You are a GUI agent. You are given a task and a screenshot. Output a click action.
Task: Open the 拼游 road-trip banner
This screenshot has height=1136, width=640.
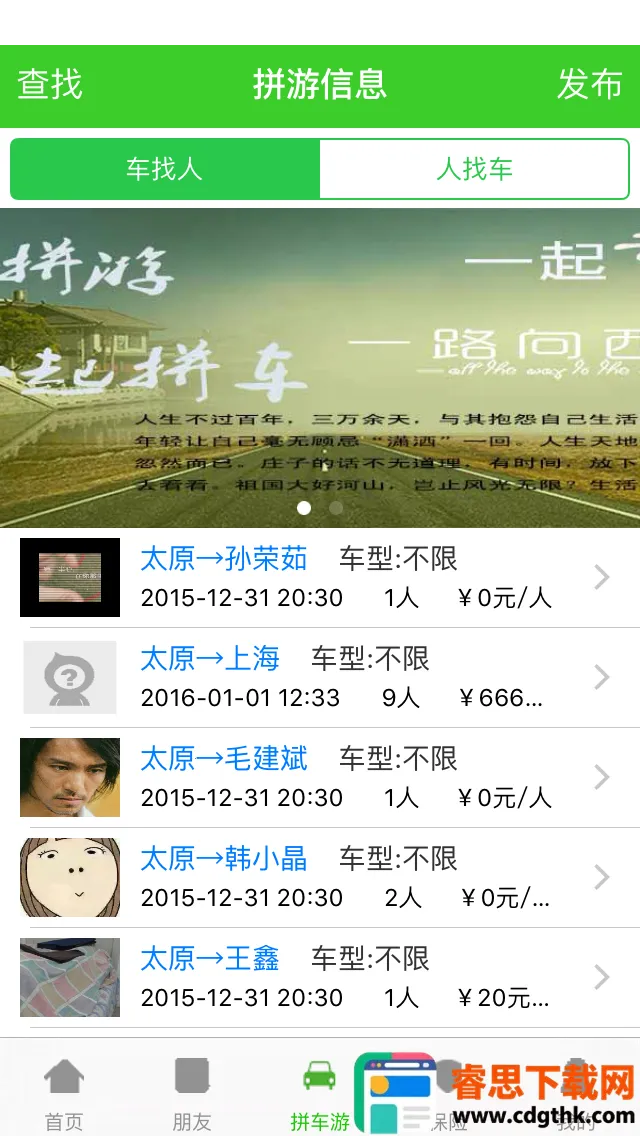(x=320, y=367)
